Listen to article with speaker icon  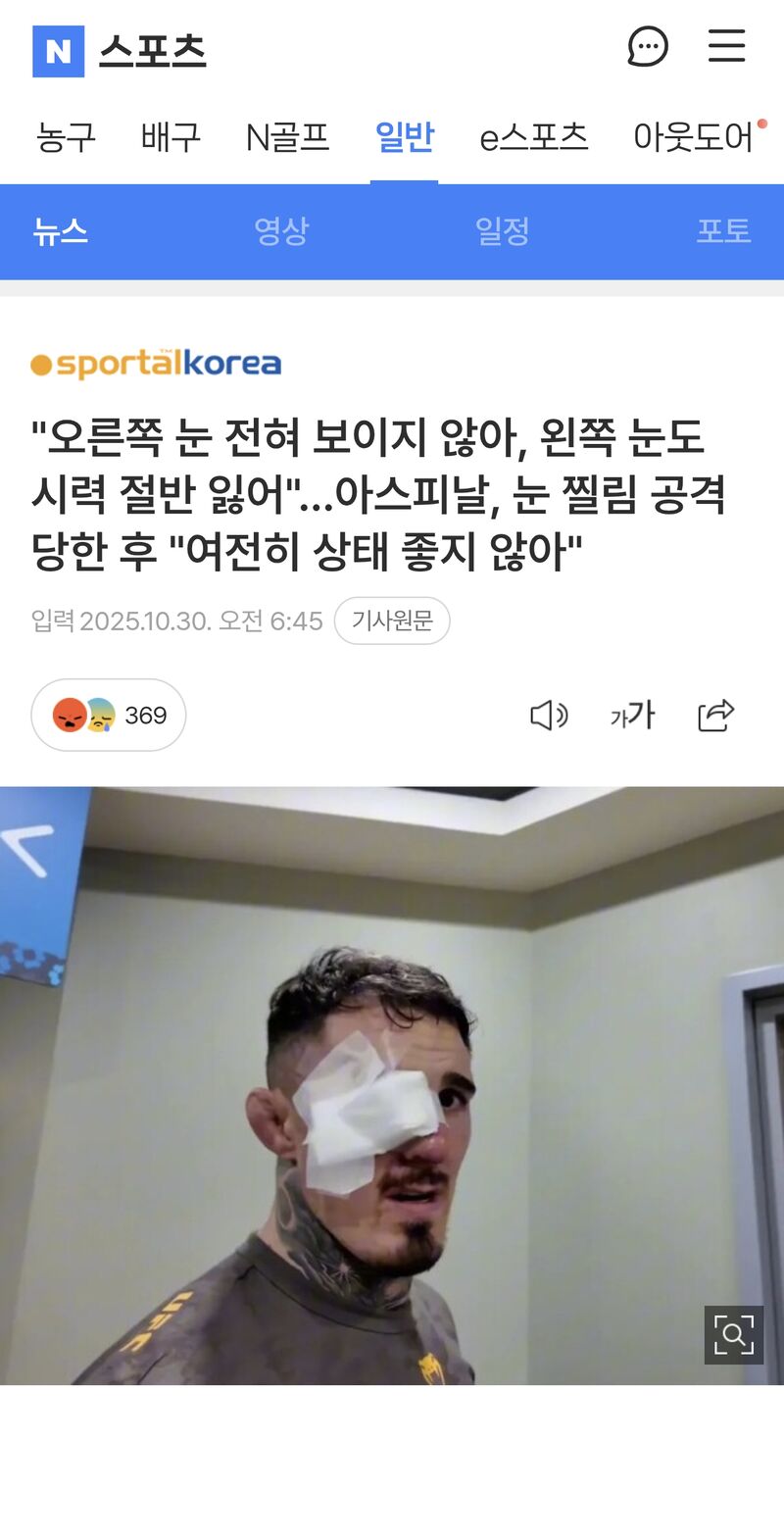pyautogui.click(x=549, y=716)
